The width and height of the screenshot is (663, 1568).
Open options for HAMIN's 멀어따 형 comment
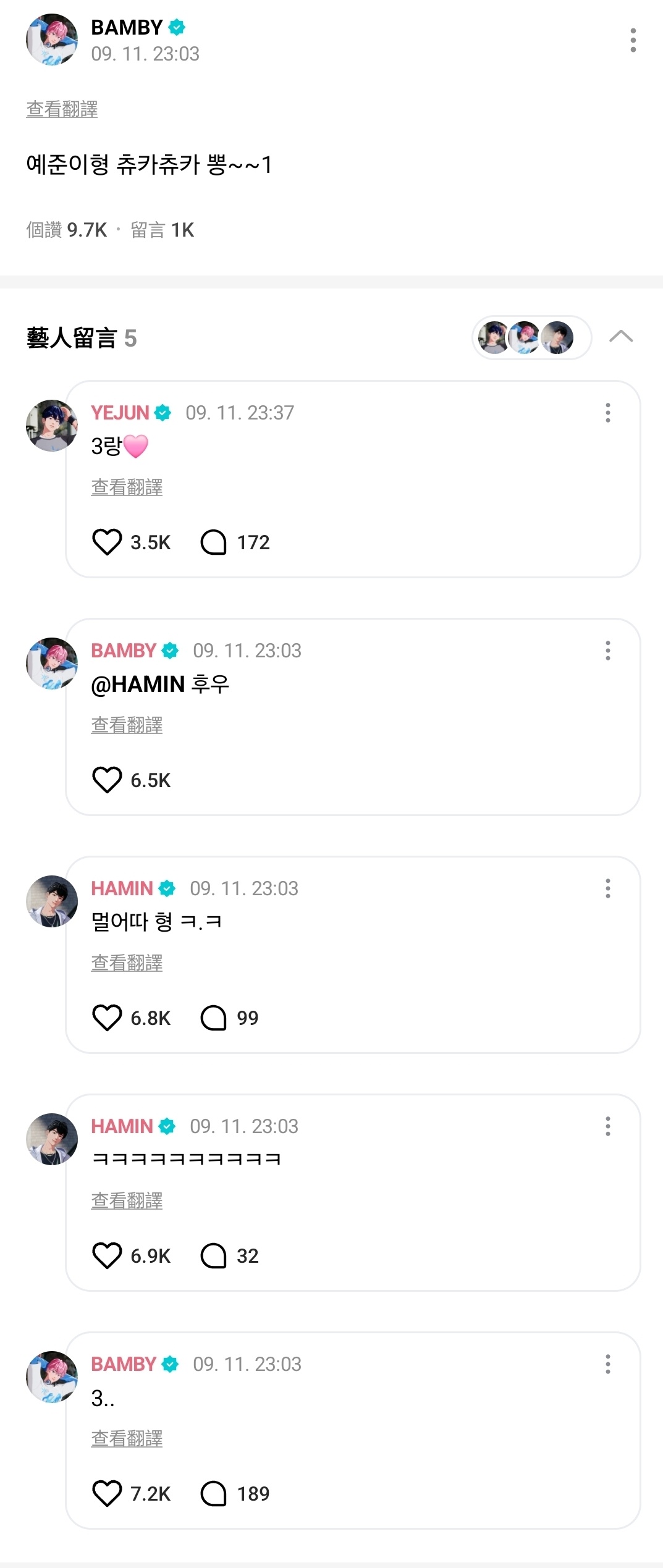pos(608,888)
